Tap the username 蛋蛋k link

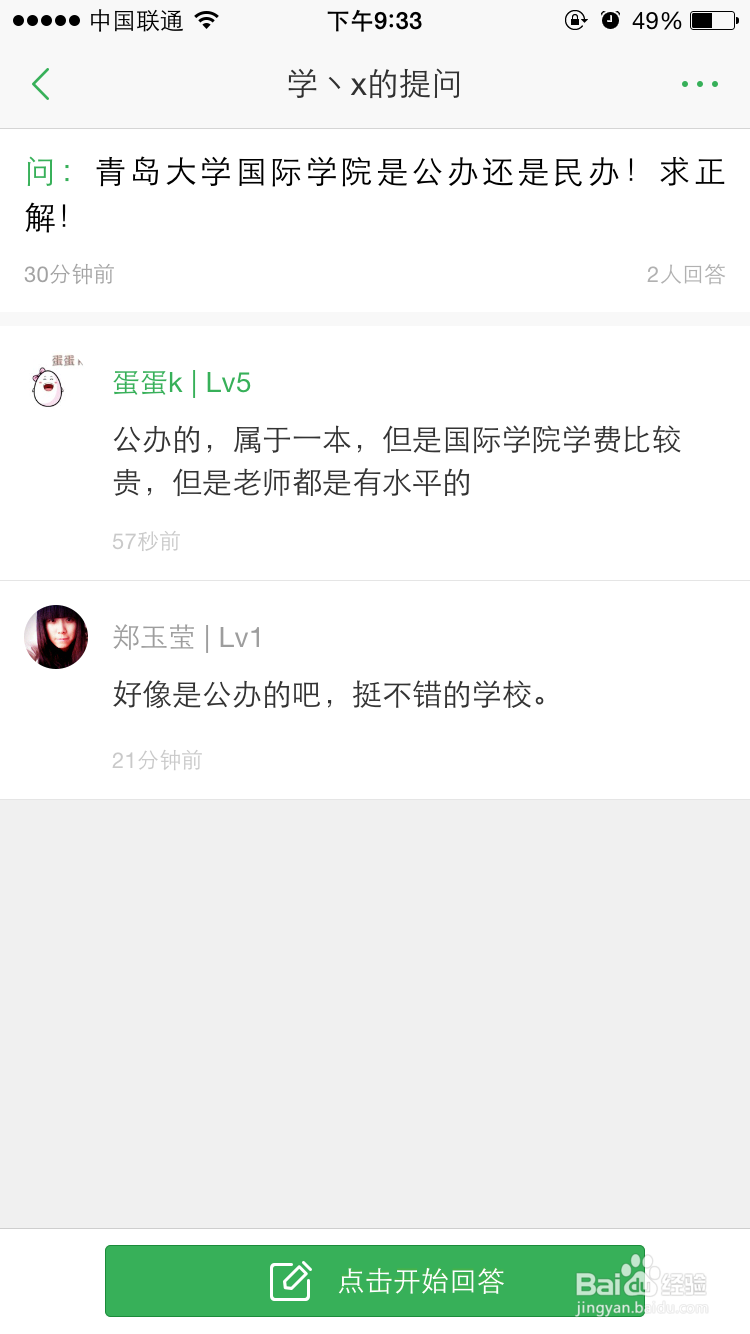[x=147, y=383]
